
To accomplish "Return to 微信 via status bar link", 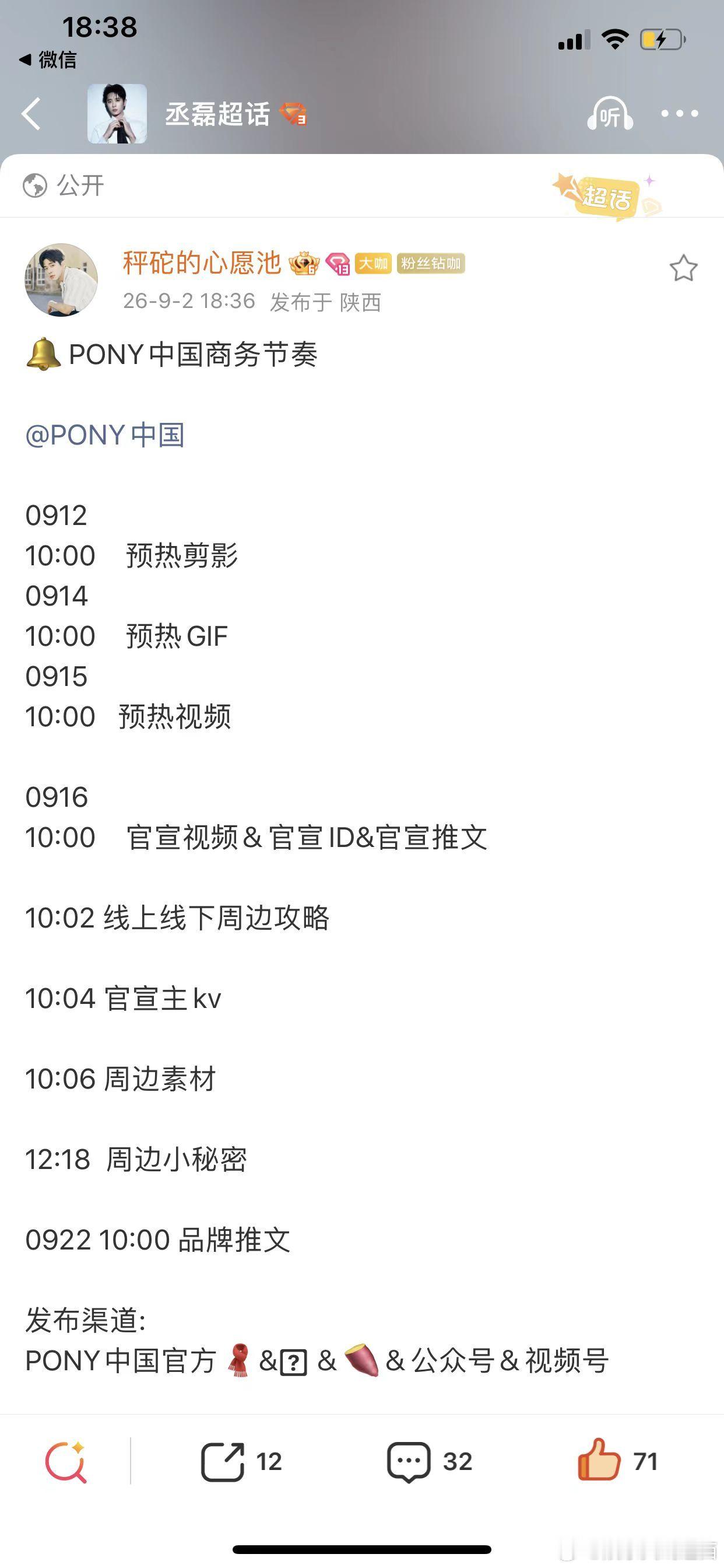I will tap(48, 60).
